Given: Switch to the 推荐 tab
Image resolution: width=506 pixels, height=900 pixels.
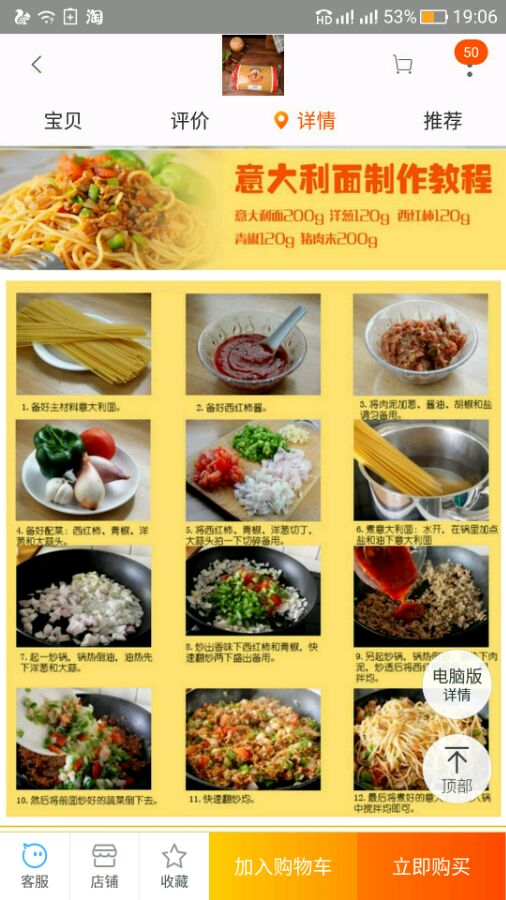Looking at the screenshot, I should 443,121.
